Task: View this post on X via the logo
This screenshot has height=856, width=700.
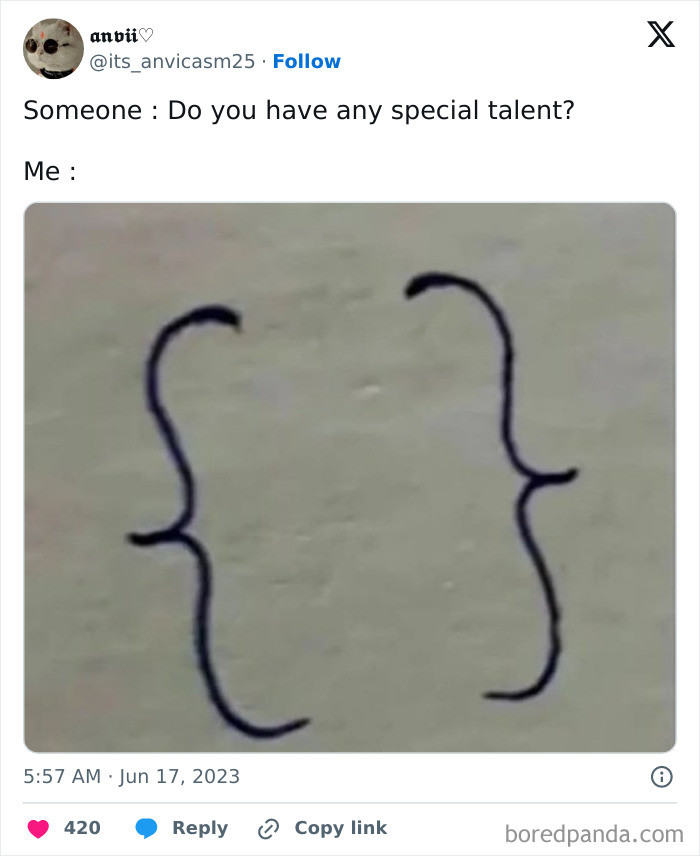Action: point(660,36)
